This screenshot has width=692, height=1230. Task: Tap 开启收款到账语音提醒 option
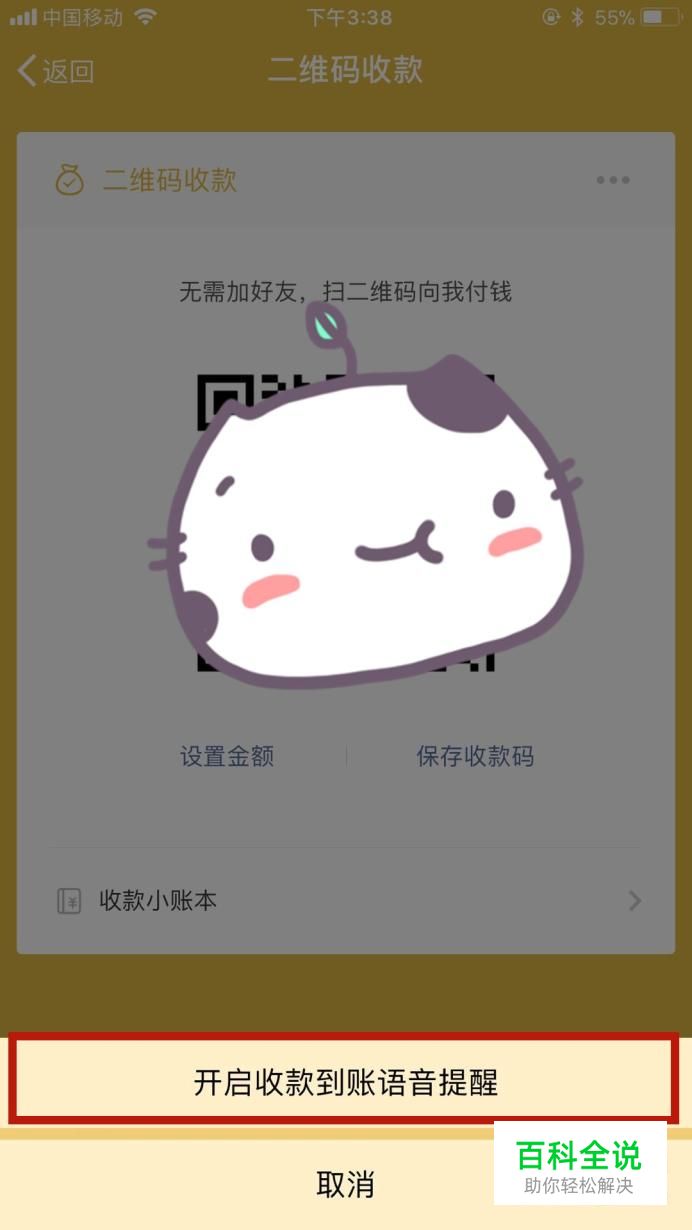tap(345, 1082)
